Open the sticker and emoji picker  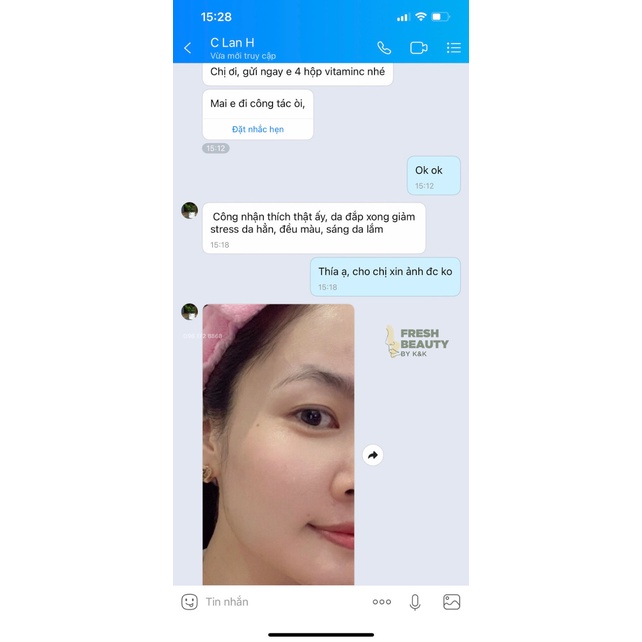(189, 602)
